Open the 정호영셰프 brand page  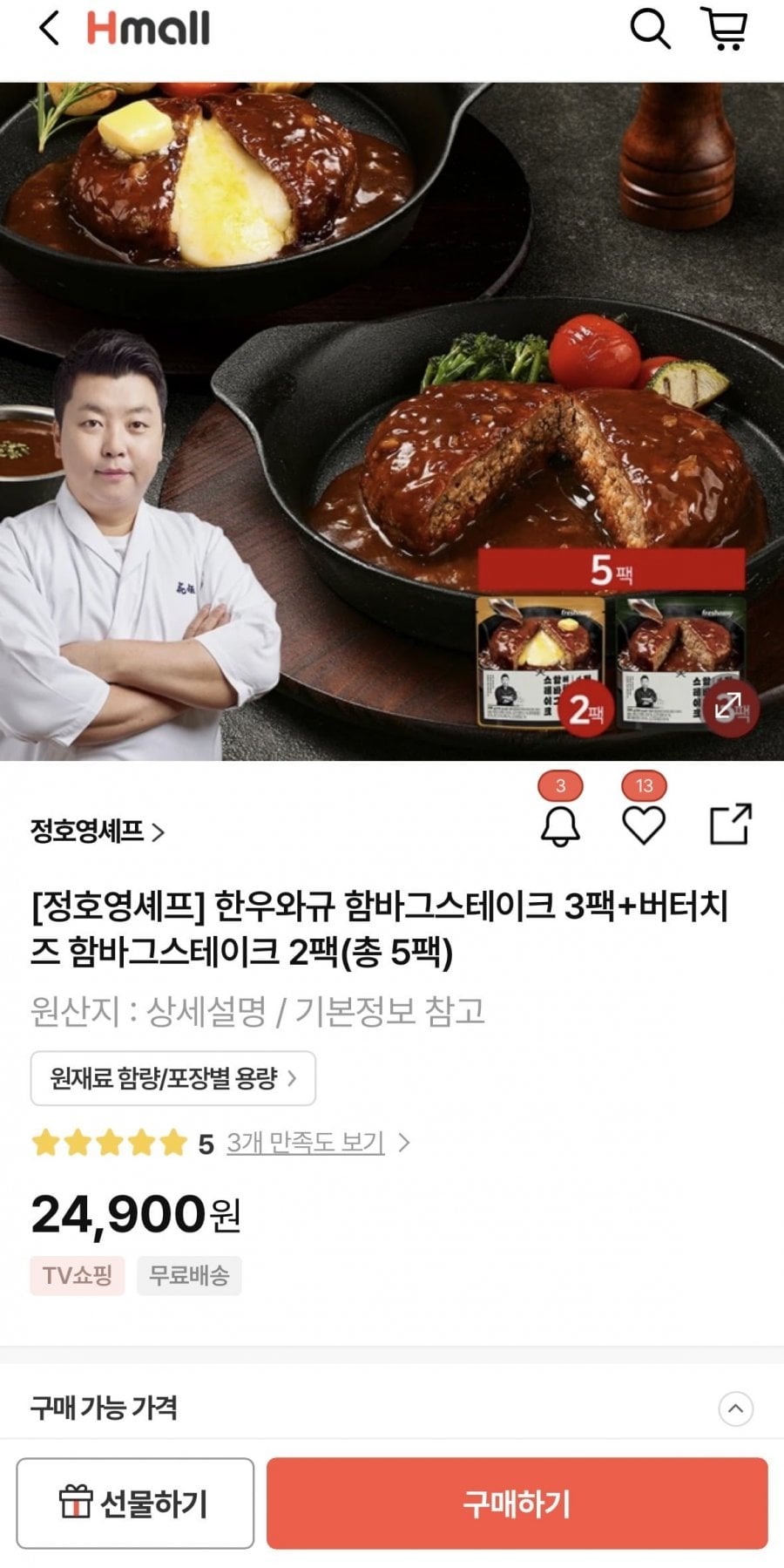(x=97, y=832)
